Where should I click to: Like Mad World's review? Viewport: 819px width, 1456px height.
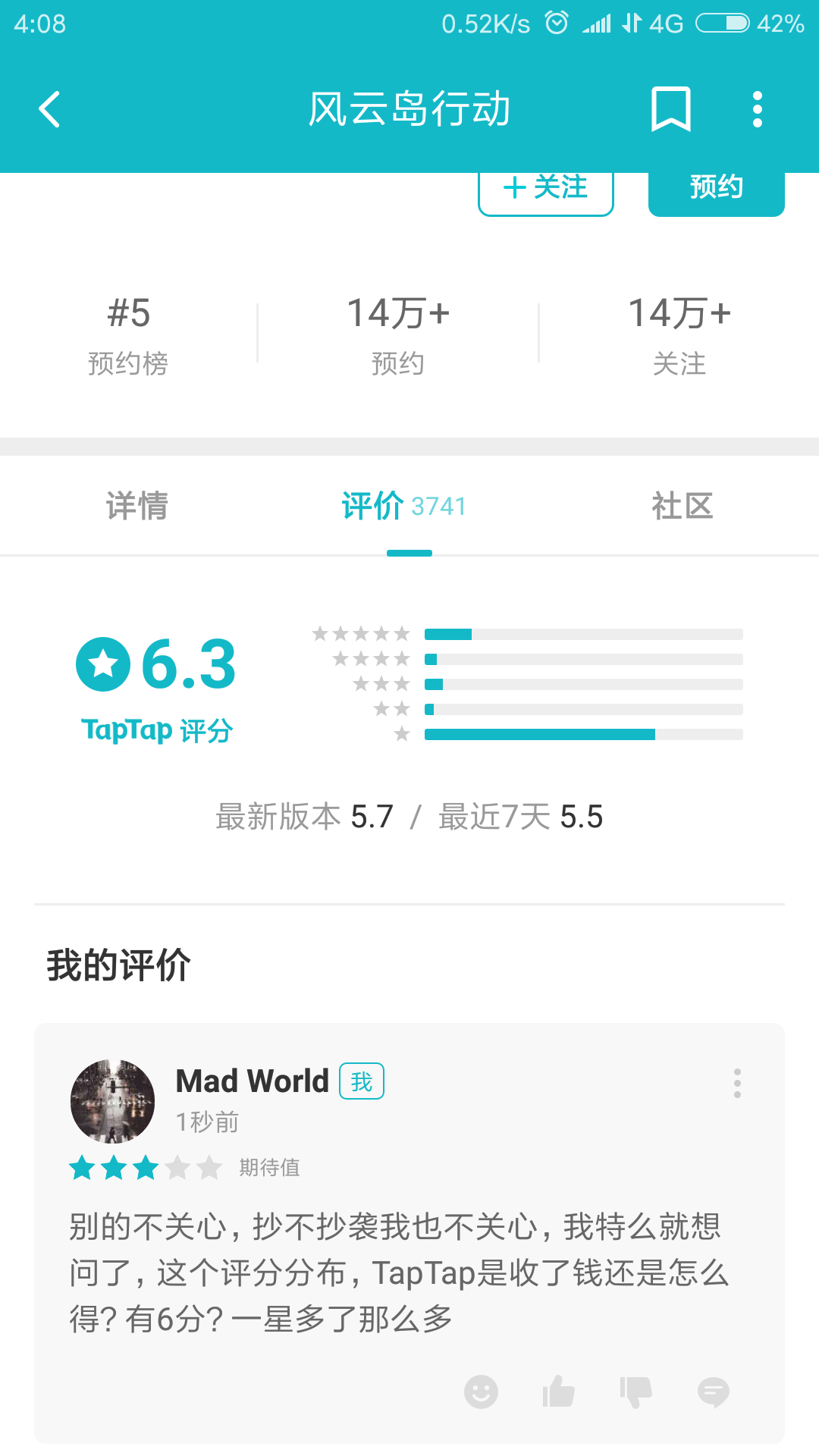[x=559, y=1392]
